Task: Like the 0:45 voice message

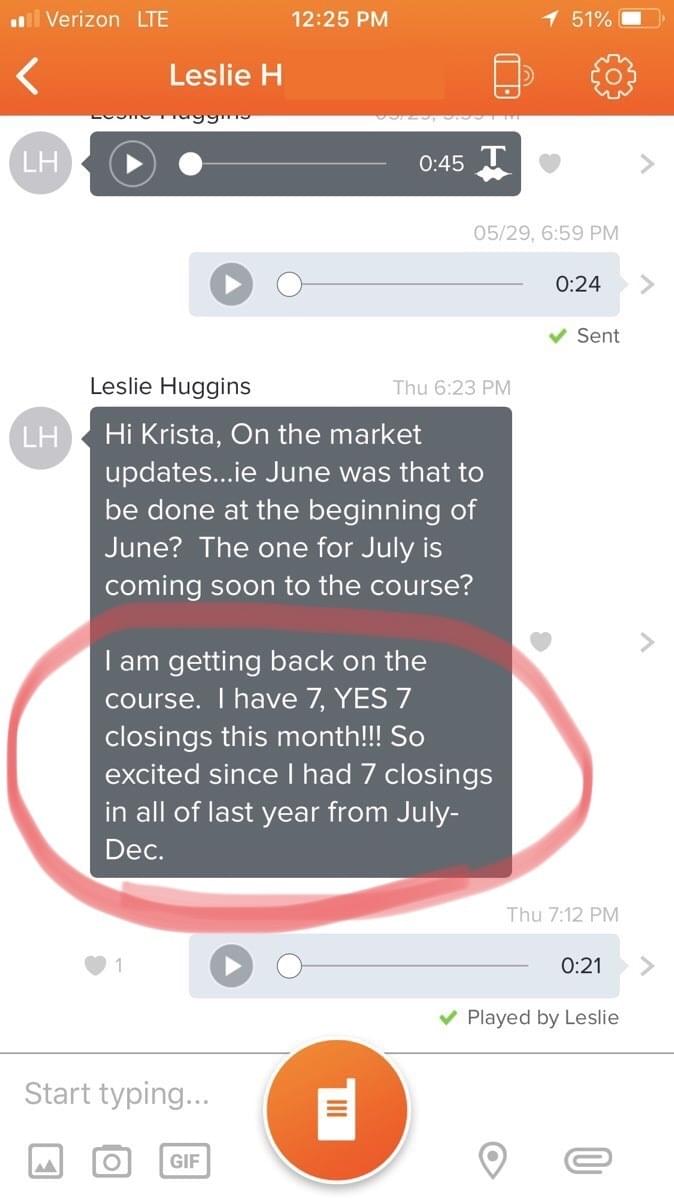Action: tap(550, 163)
